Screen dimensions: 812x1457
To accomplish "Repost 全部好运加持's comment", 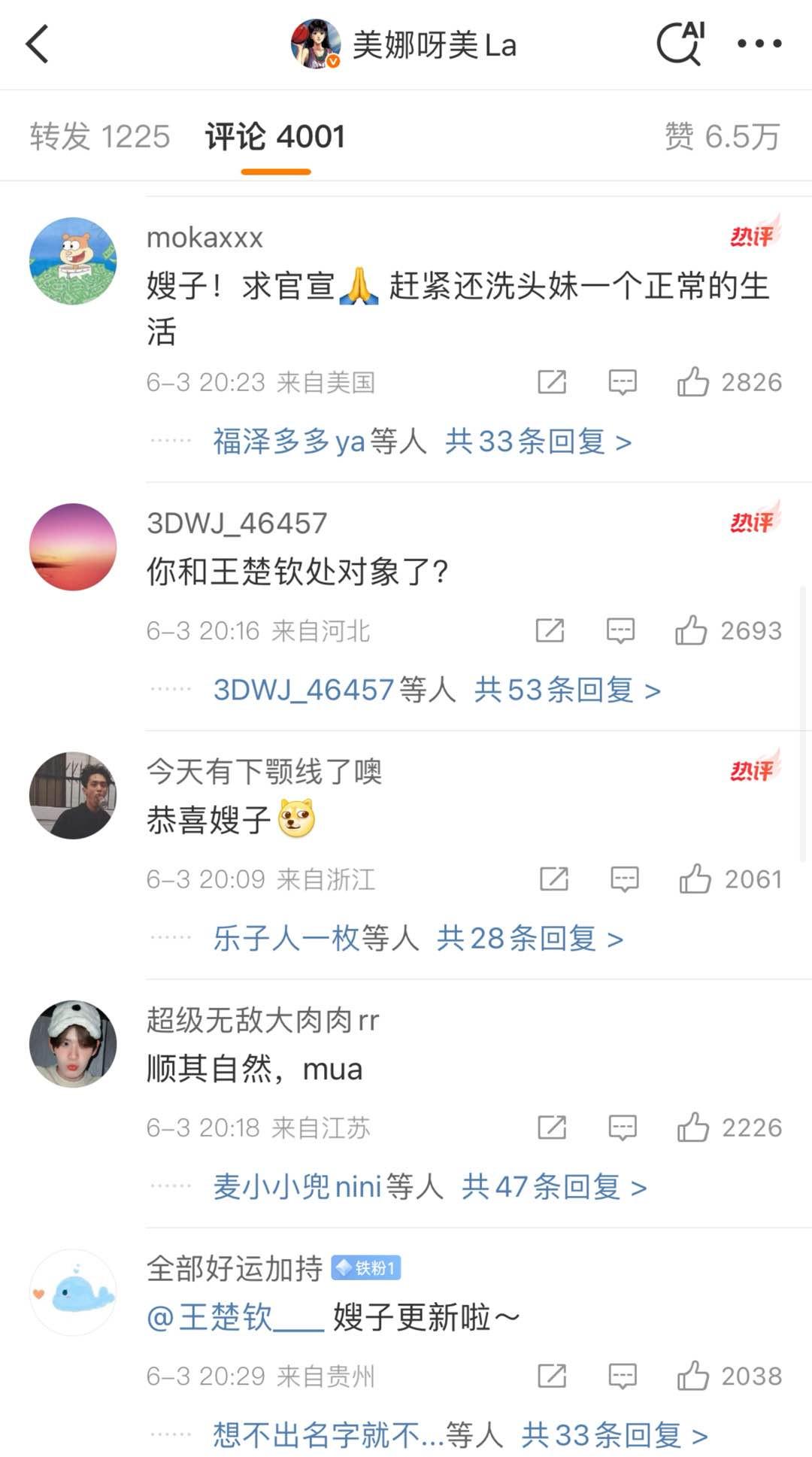I will [x=552, y=1376].
